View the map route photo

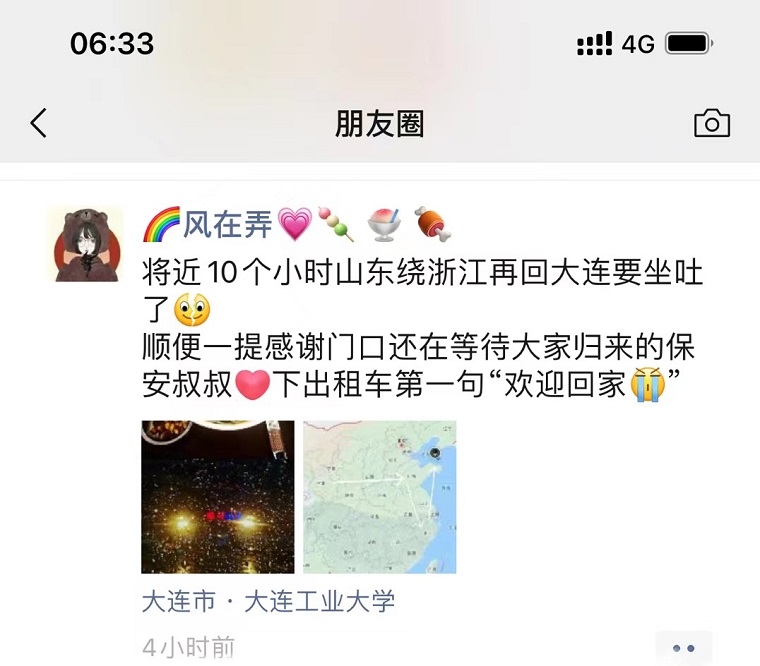tap(380, 497)
